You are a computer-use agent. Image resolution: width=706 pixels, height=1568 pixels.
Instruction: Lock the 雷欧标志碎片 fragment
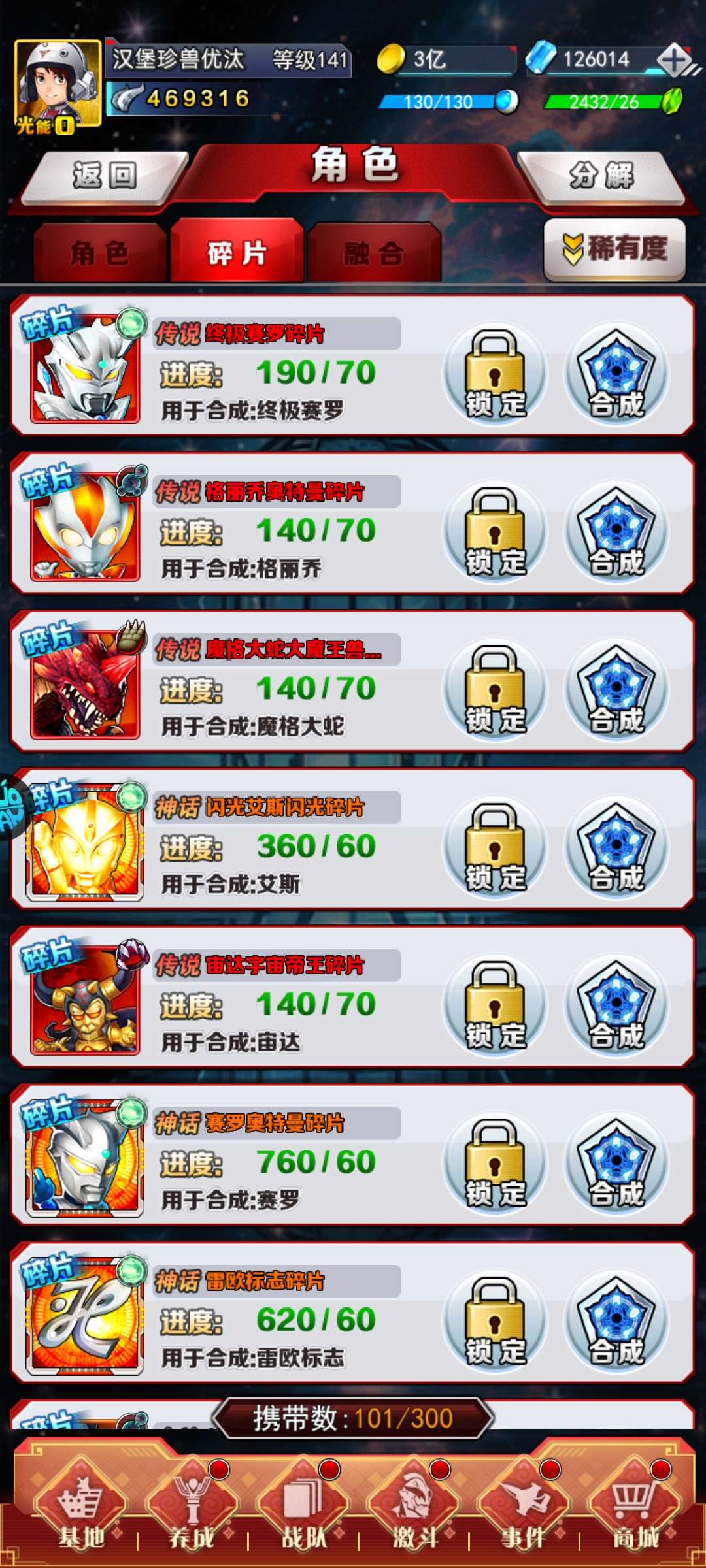tap(495, 1321)
